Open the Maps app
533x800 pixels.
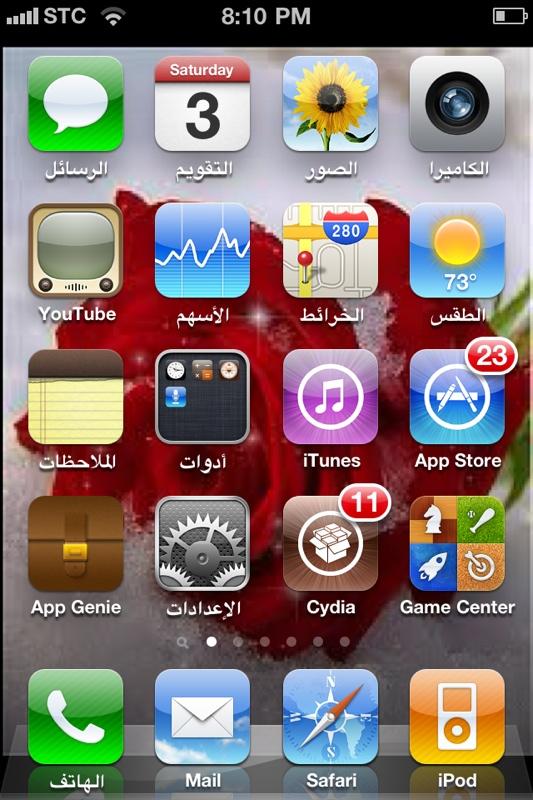click(330, 251)
